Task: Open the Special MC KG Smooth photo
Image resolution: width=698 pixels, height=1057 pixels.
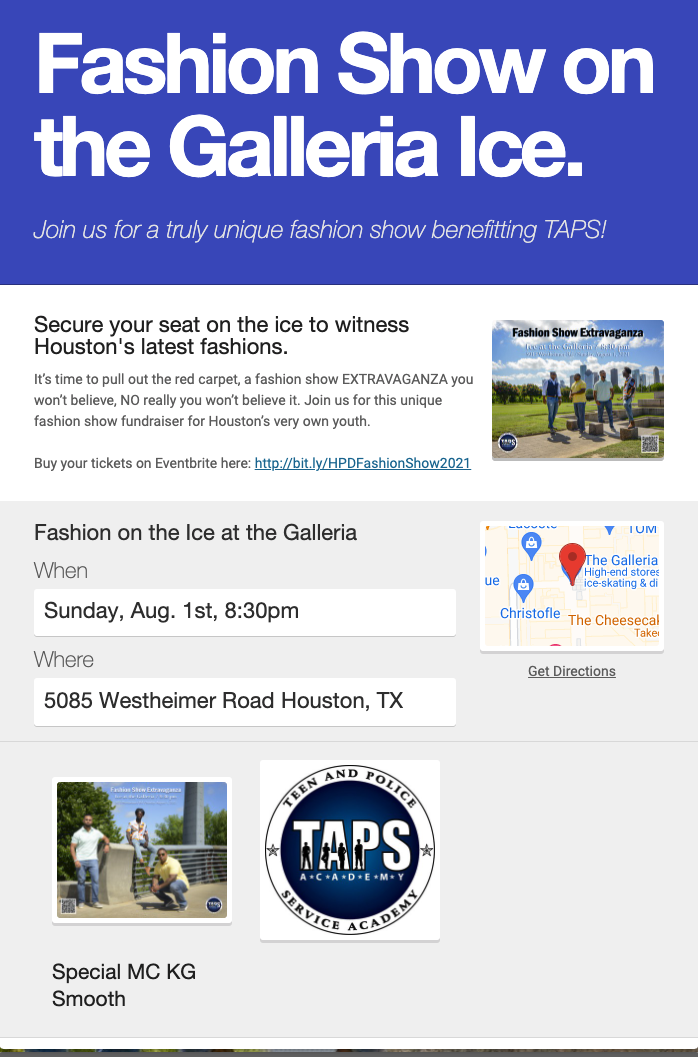Action: [142, 850]
